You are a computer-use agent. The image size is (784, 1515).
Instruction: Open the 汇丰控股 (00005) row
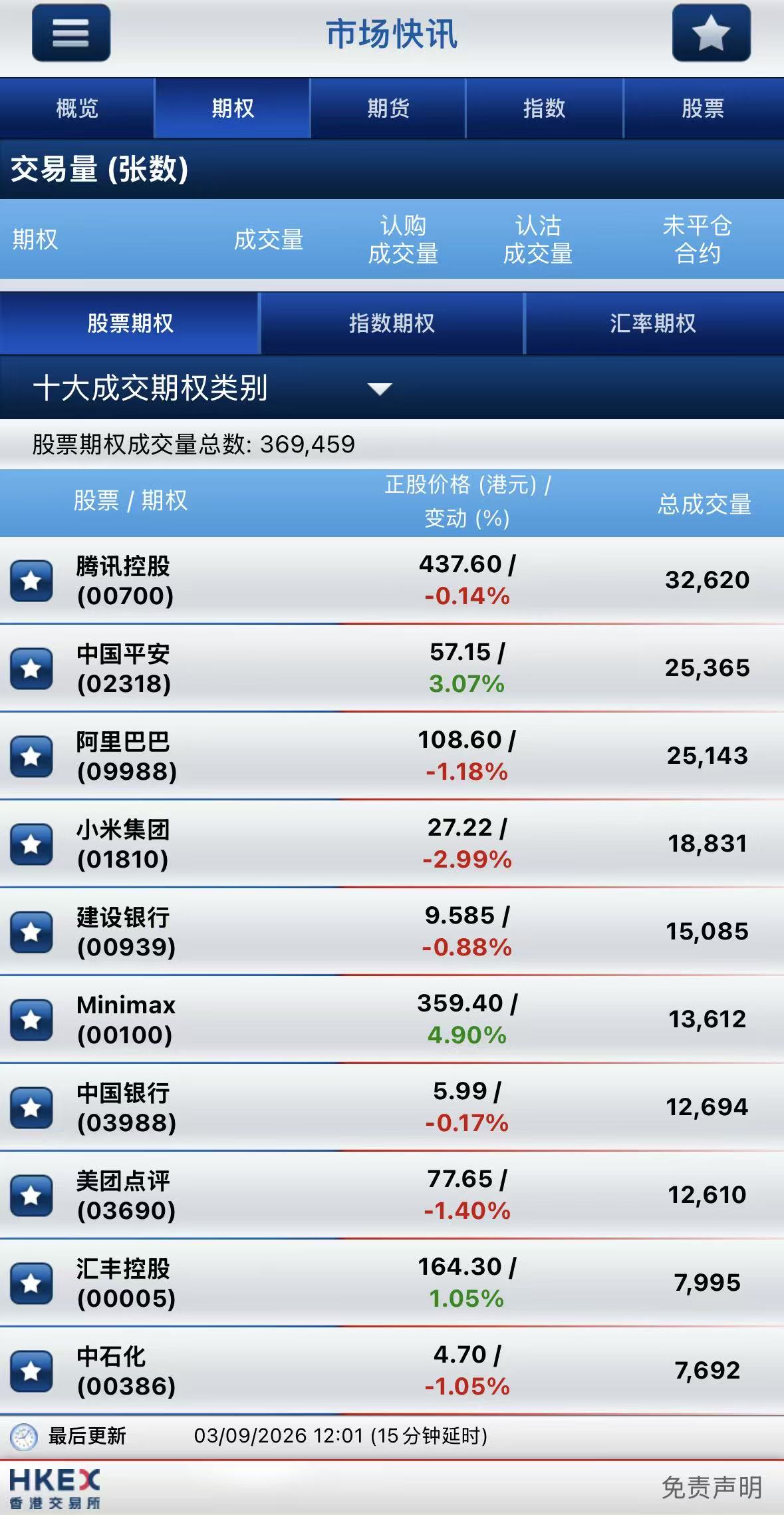pyautogui.click(x=392, y=1283)
